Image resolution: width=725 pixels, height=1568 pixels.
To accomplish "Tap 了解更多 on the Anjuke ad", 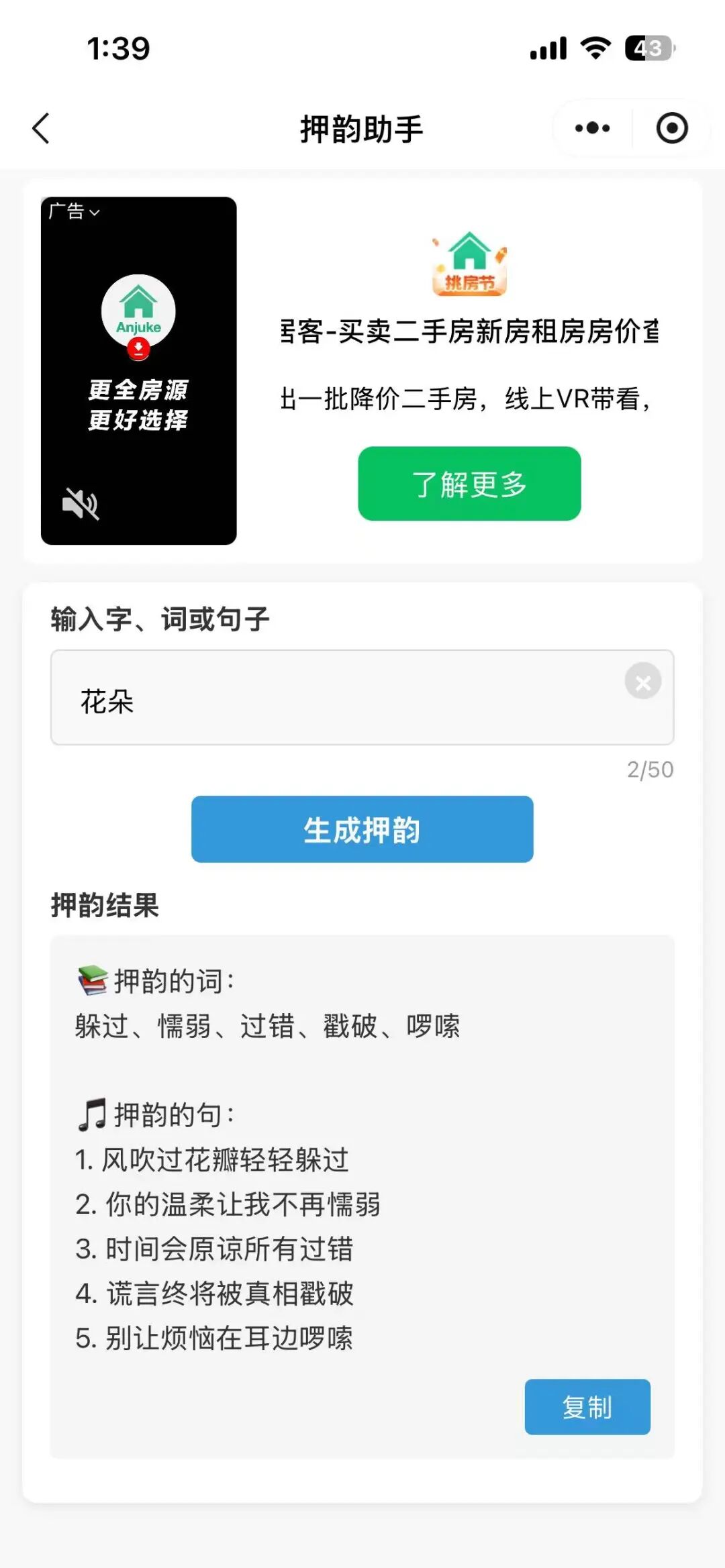I will pos(469,484).
